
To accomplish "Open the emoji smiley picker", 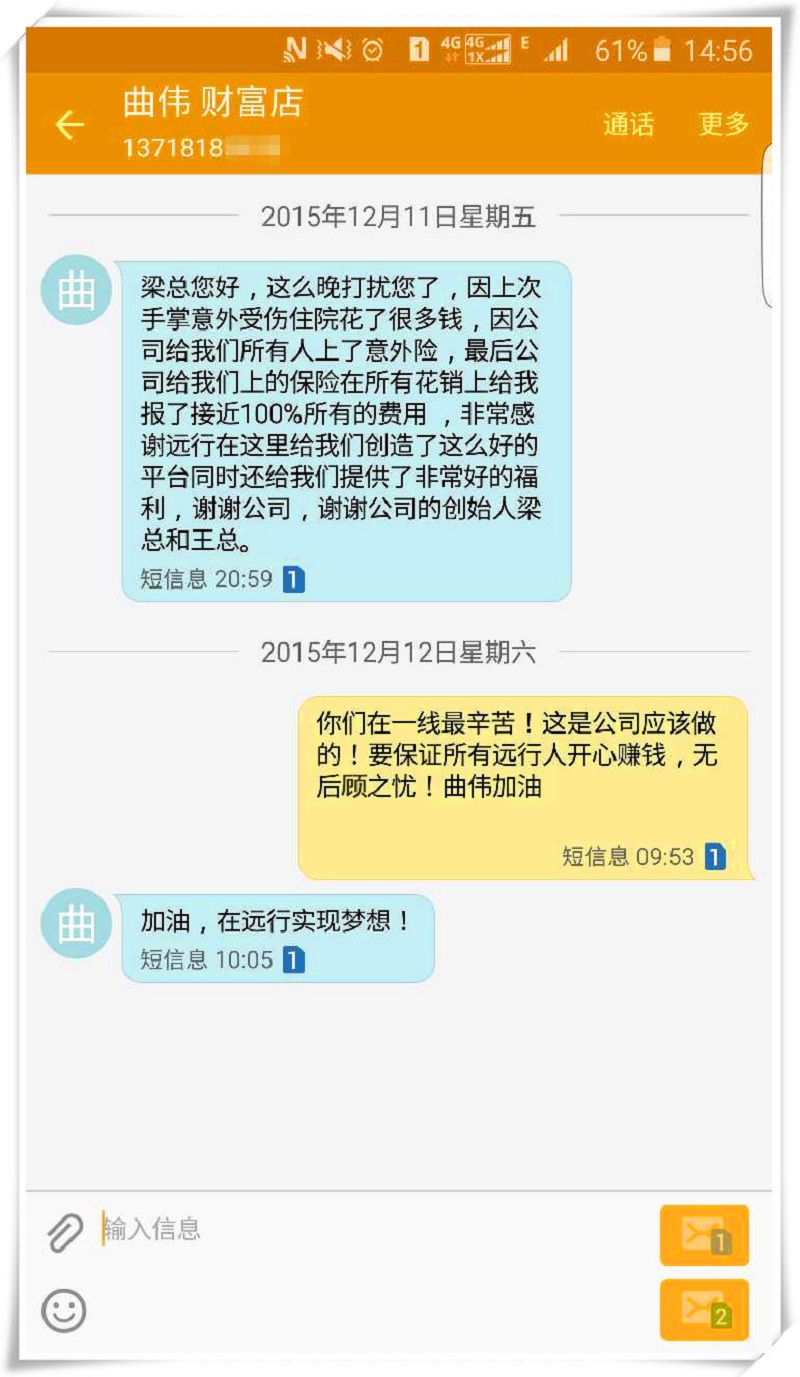I will 64,1310.
